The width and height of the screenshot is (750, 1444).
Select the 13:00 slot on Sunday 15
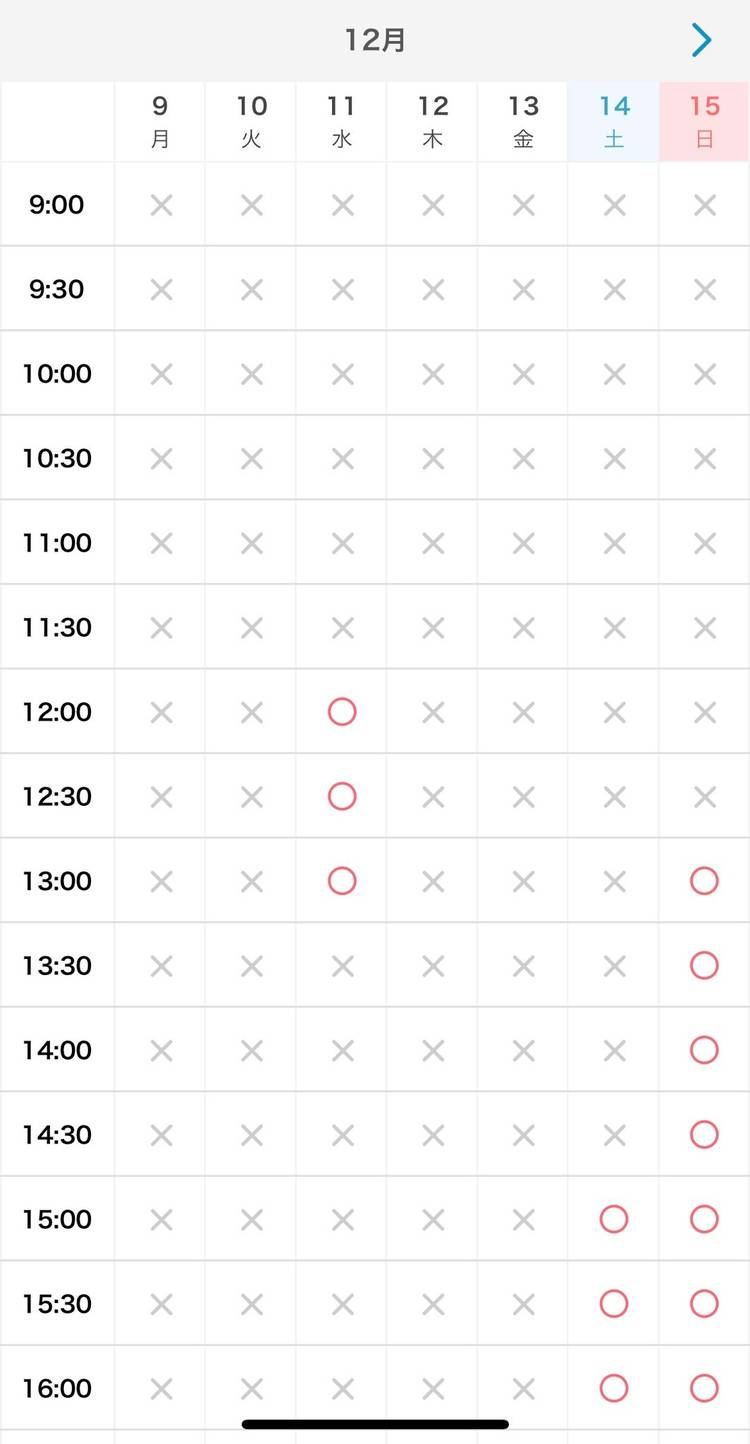pyautogui.click(x=704, y=881)
